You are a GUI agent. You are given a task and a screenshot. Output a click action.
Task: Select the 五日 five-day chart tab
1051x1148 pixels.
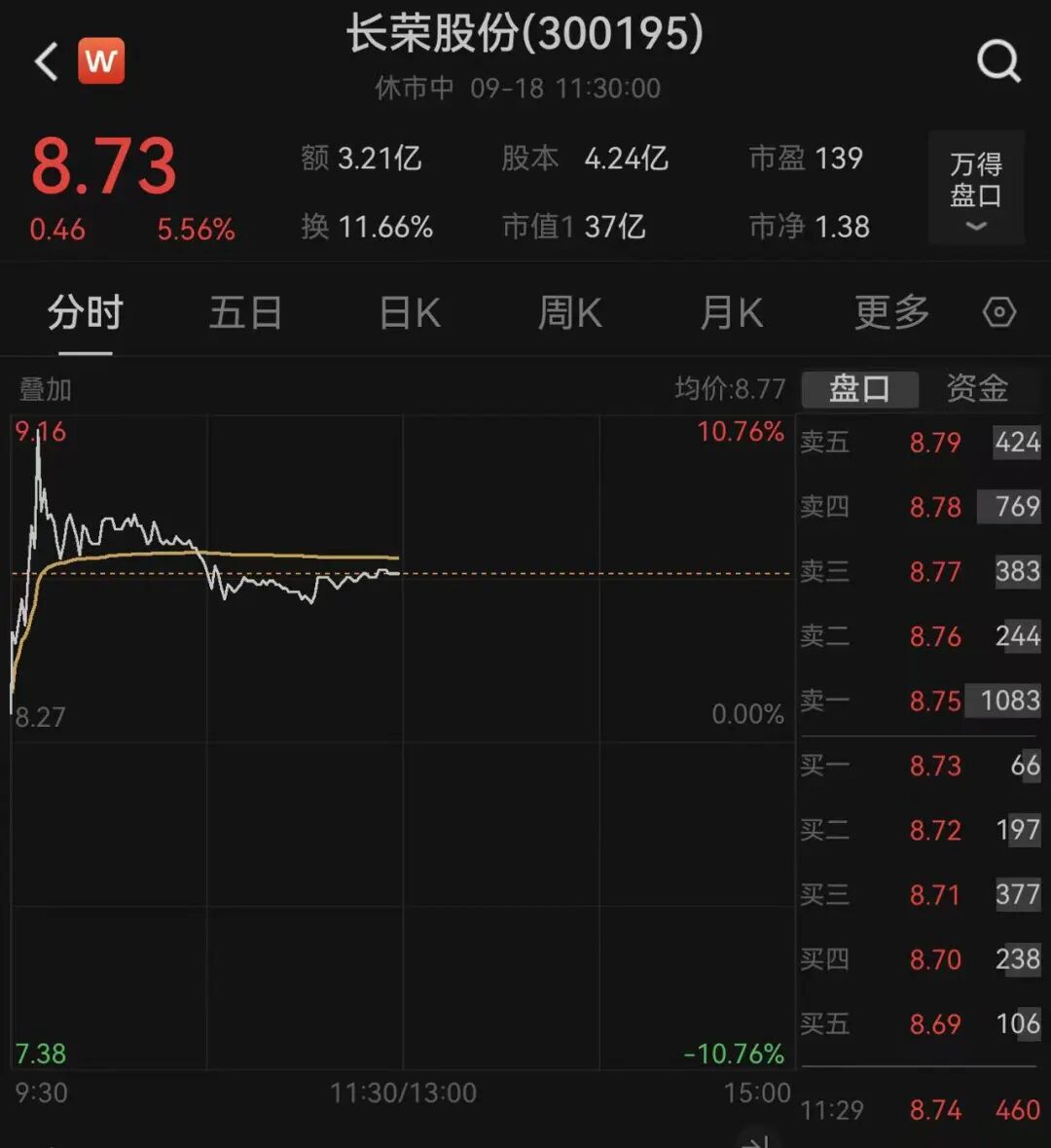[245, 312]
